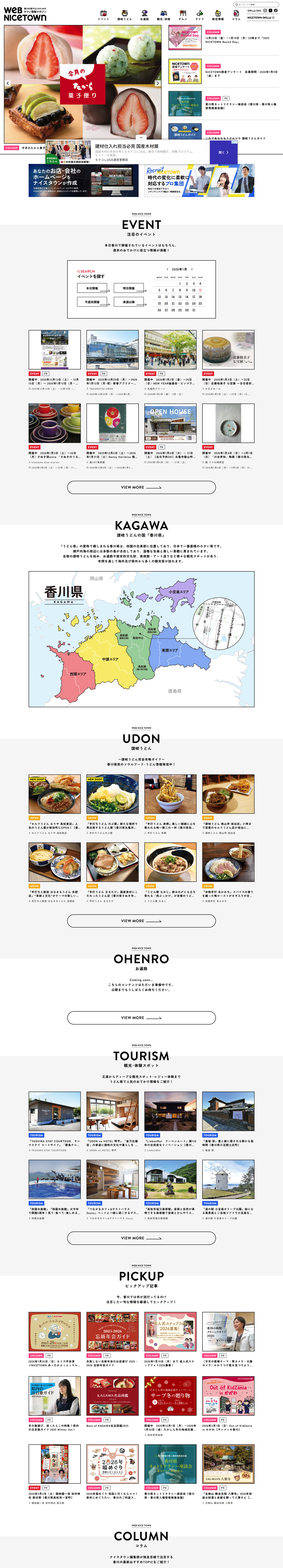Open the グルメ nav item
Screen dimensions: 283x1568
tap(183, 15)
